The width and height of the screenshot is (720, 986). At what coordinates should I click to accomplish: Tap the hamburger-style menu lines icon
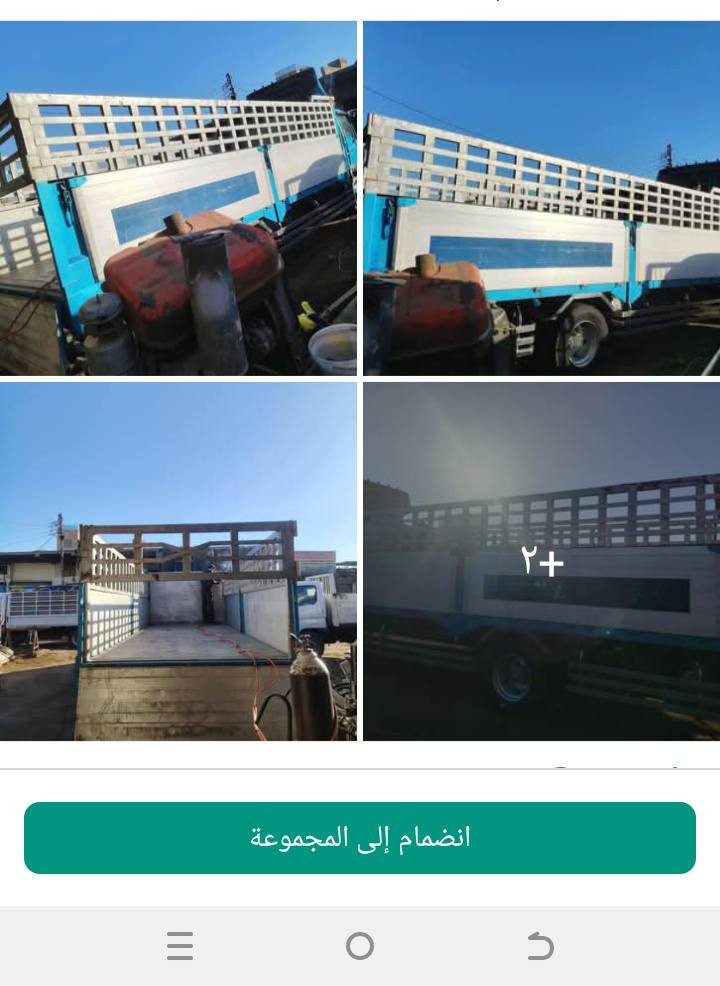click(180, 945)
